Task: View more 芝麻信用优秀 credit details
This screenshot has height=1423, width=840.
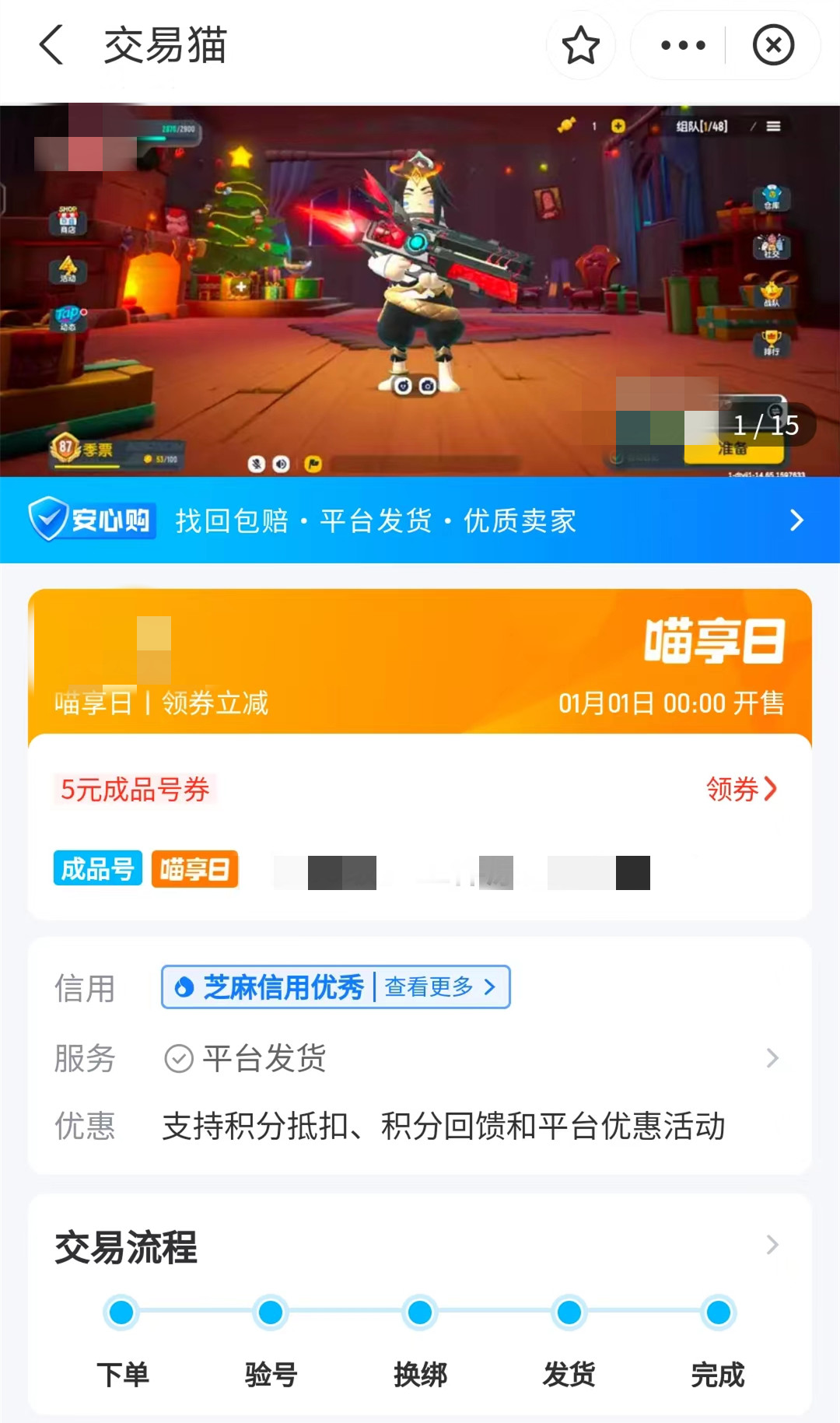Action: coord(439,987)
